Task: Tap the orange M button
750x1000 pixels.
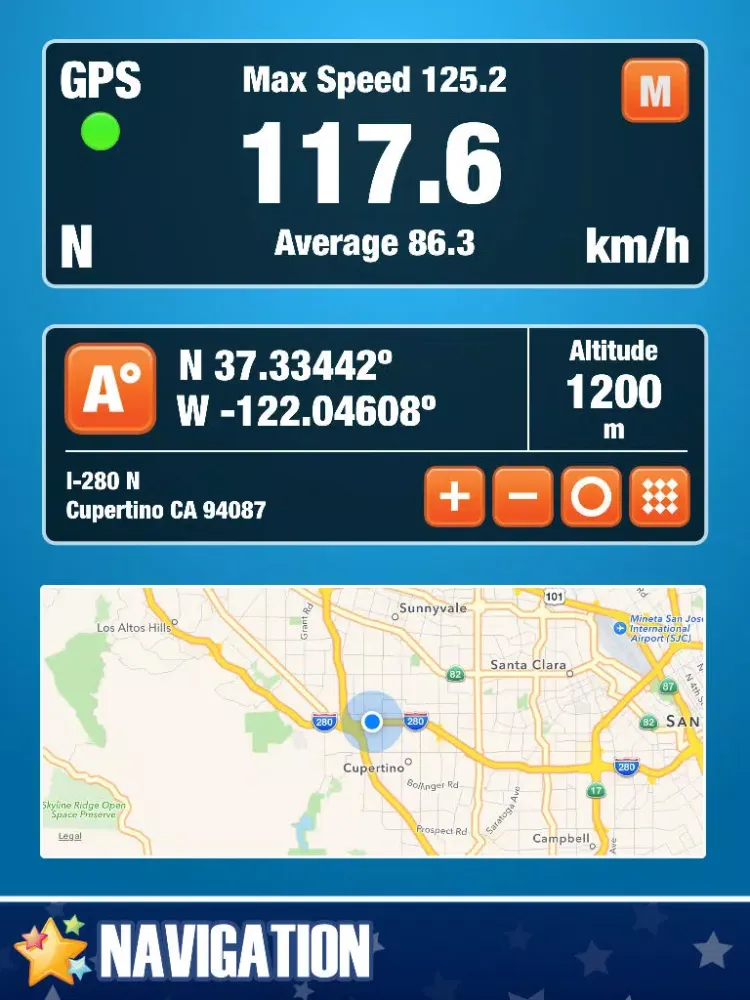Action: (655, 91)
